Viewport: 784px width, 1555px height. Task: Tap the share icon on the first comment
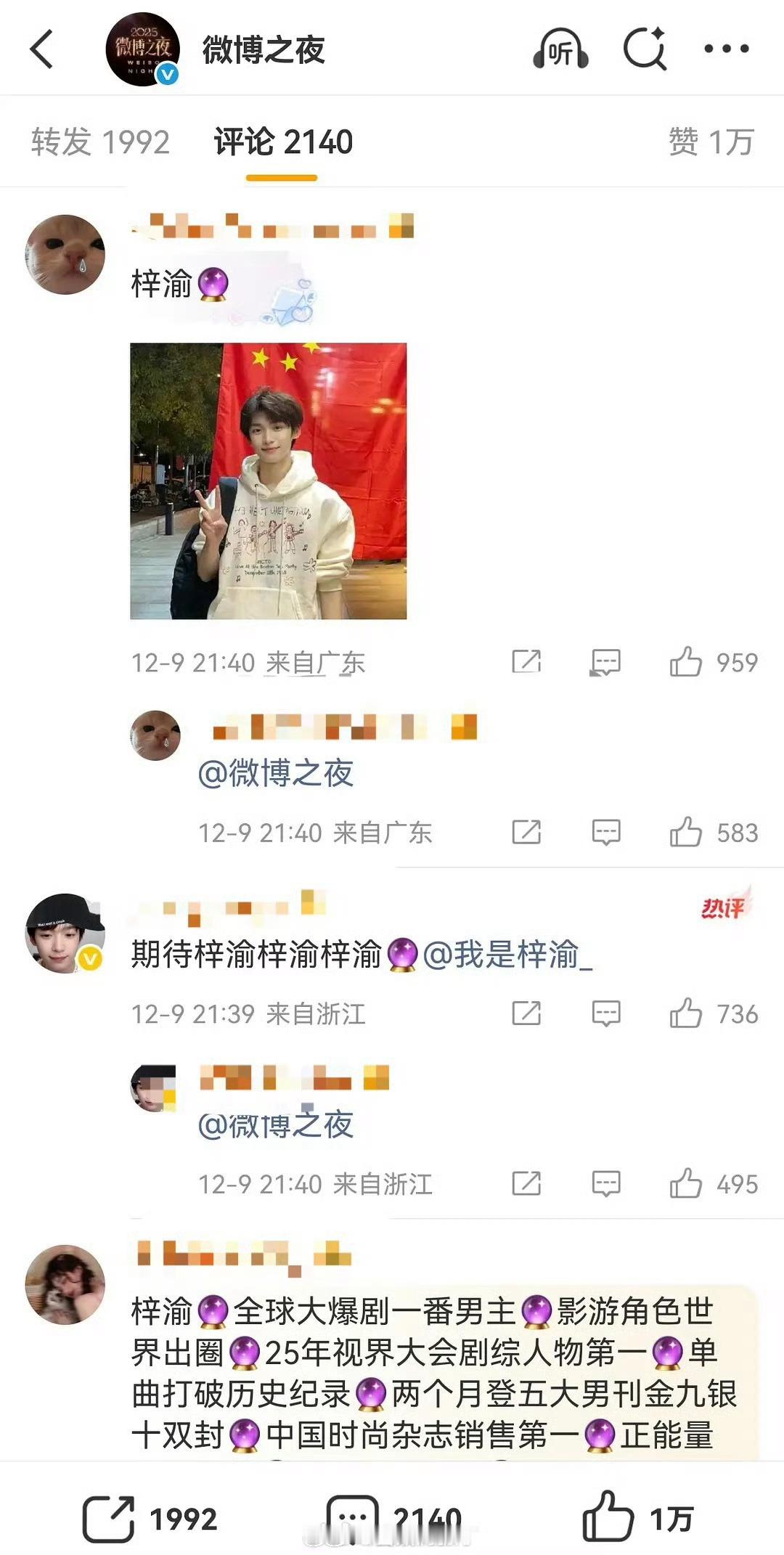(x=528, y=661)
